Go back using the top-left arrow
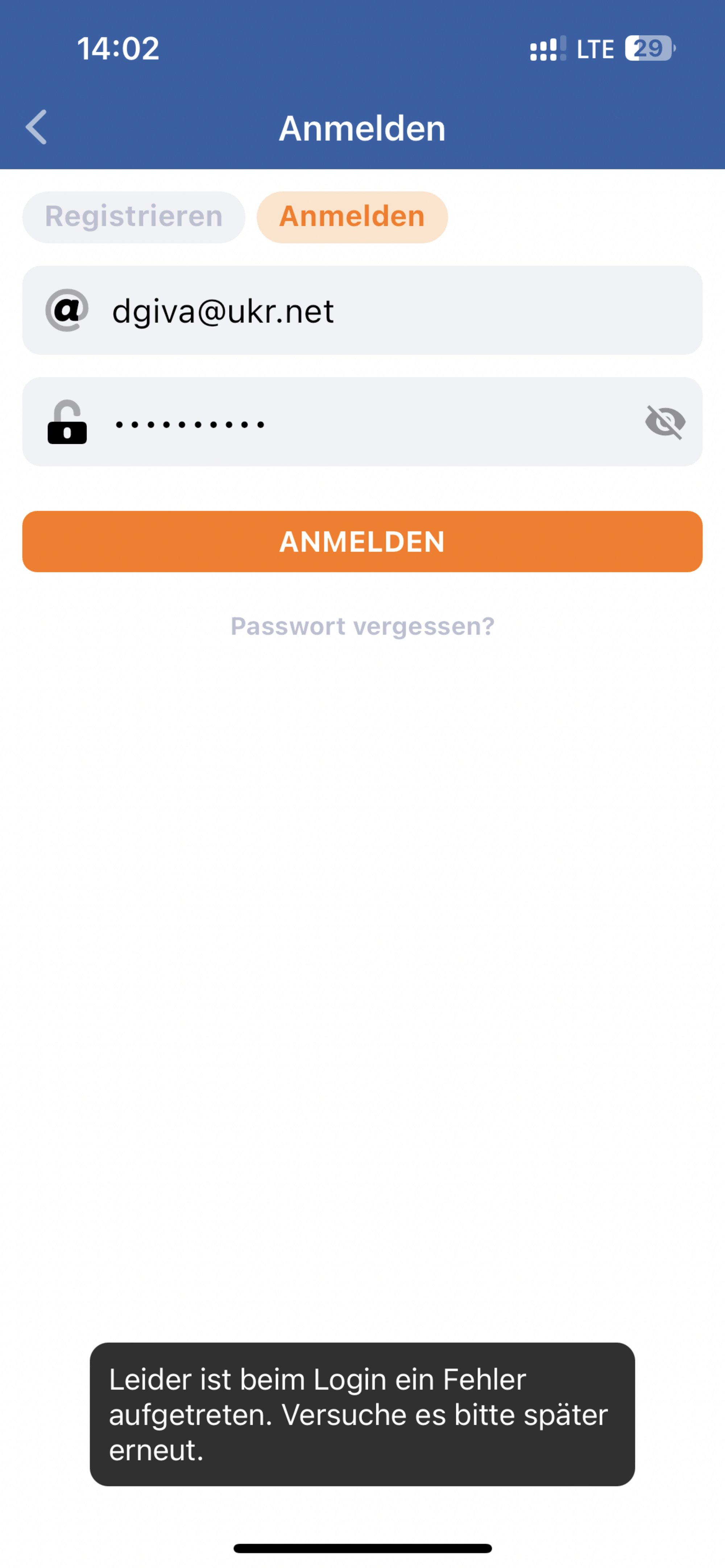This screenshot has width=725, height=1568. click(x=37, y=127)
